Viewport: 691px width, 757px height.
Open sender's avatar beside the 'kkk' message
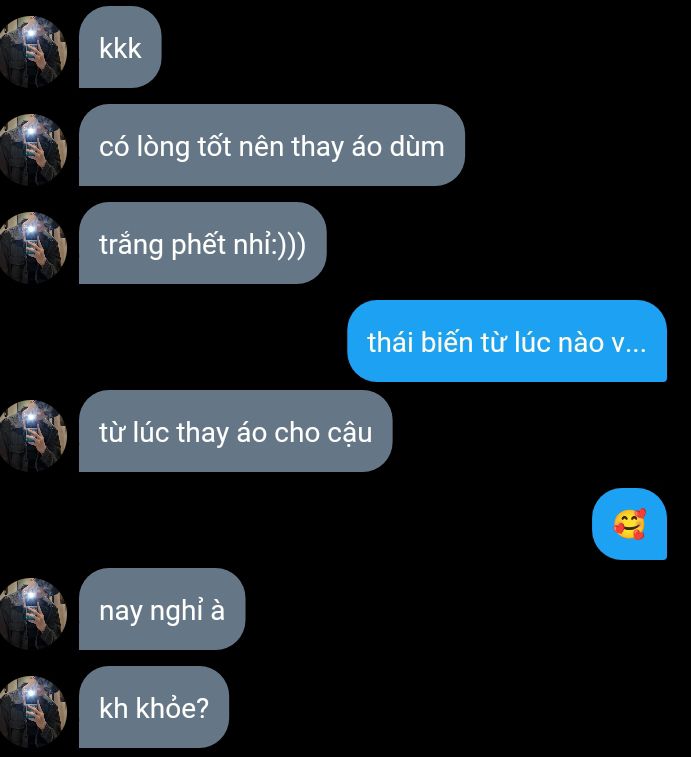tap(33, 49)
